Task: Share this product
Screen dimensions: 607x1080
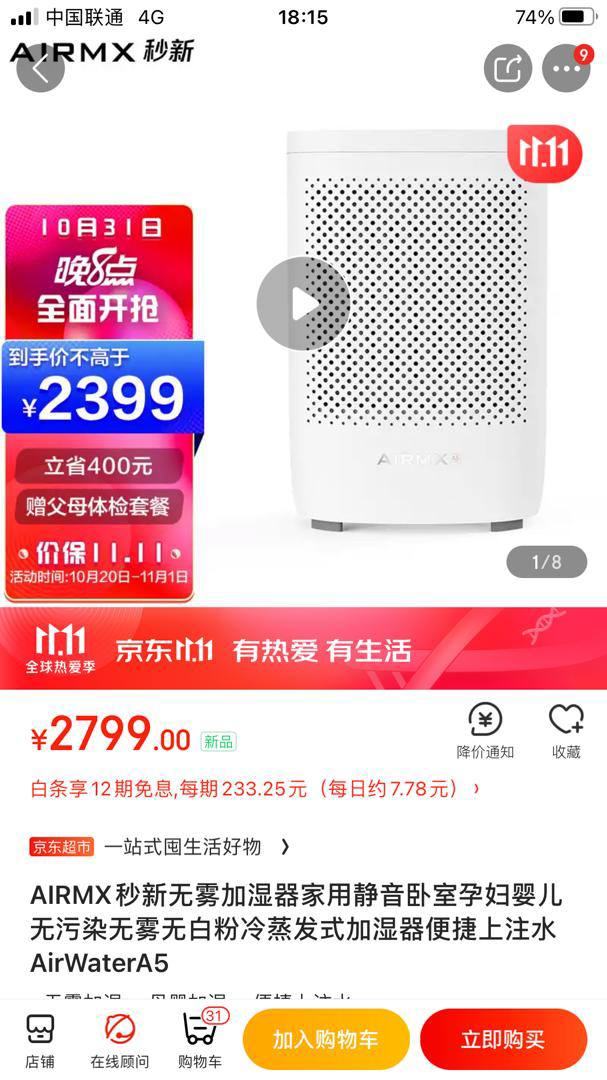Action: (508, 68)
